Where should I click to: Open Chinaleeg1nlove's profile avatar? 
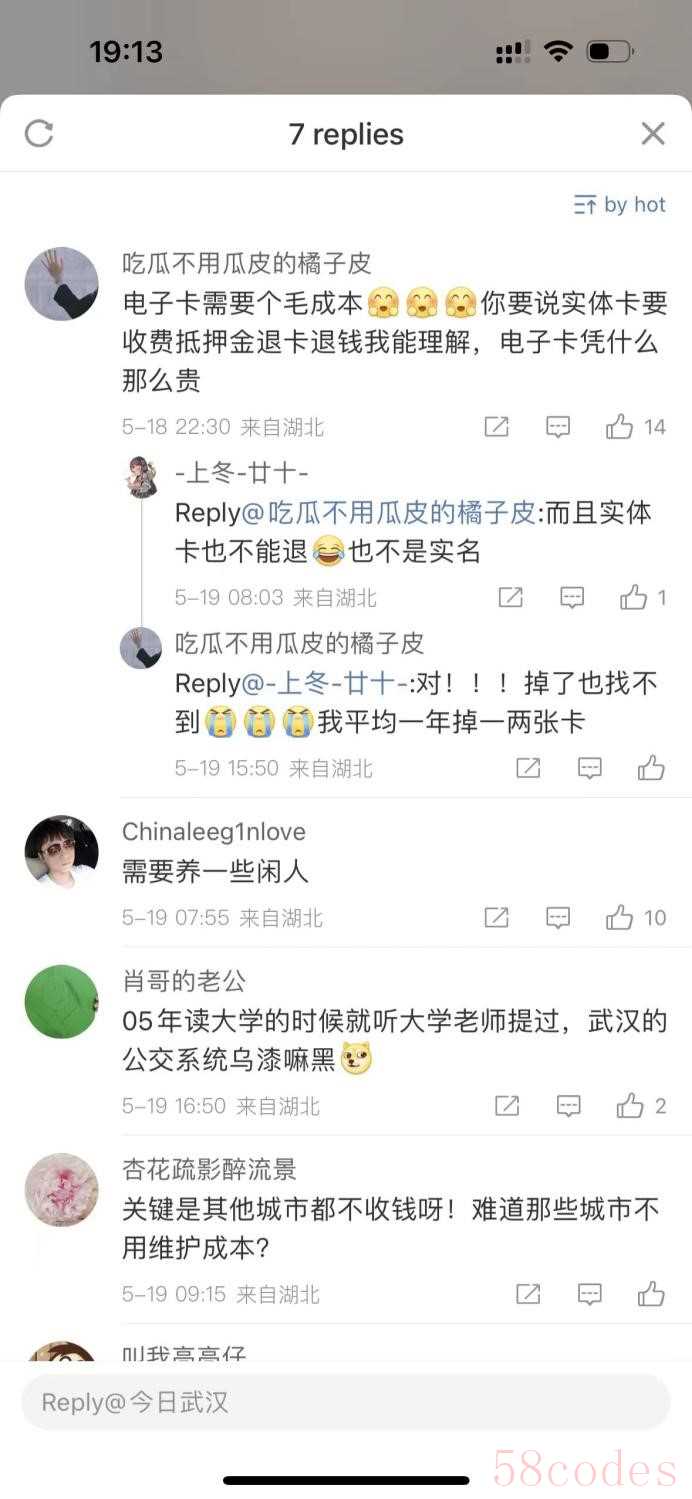pyautogui.click(x=61, y=852)
